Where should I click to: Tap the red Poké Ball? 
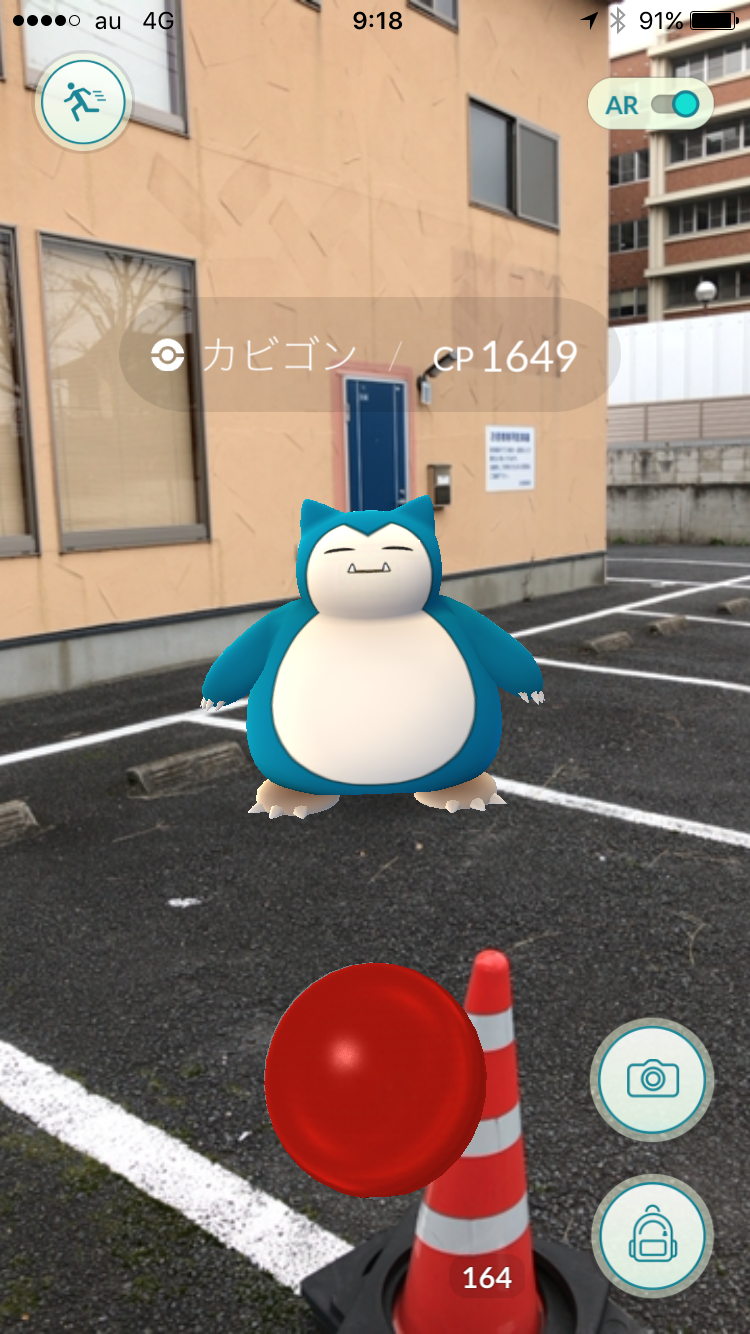click(x=375, y=1080)
